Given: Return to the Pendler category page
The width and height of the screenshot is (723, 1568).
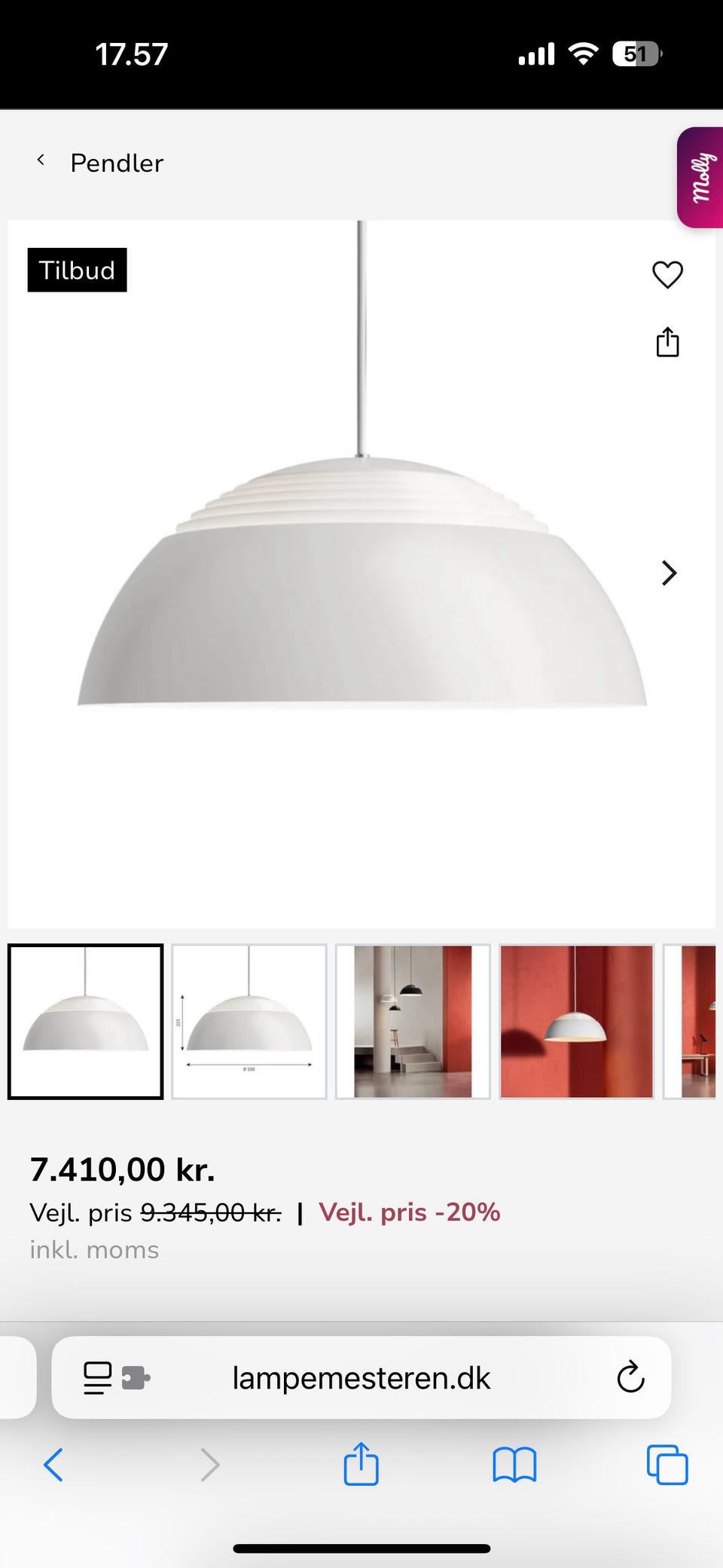Looking at the screenshot, I should point(117,163).
